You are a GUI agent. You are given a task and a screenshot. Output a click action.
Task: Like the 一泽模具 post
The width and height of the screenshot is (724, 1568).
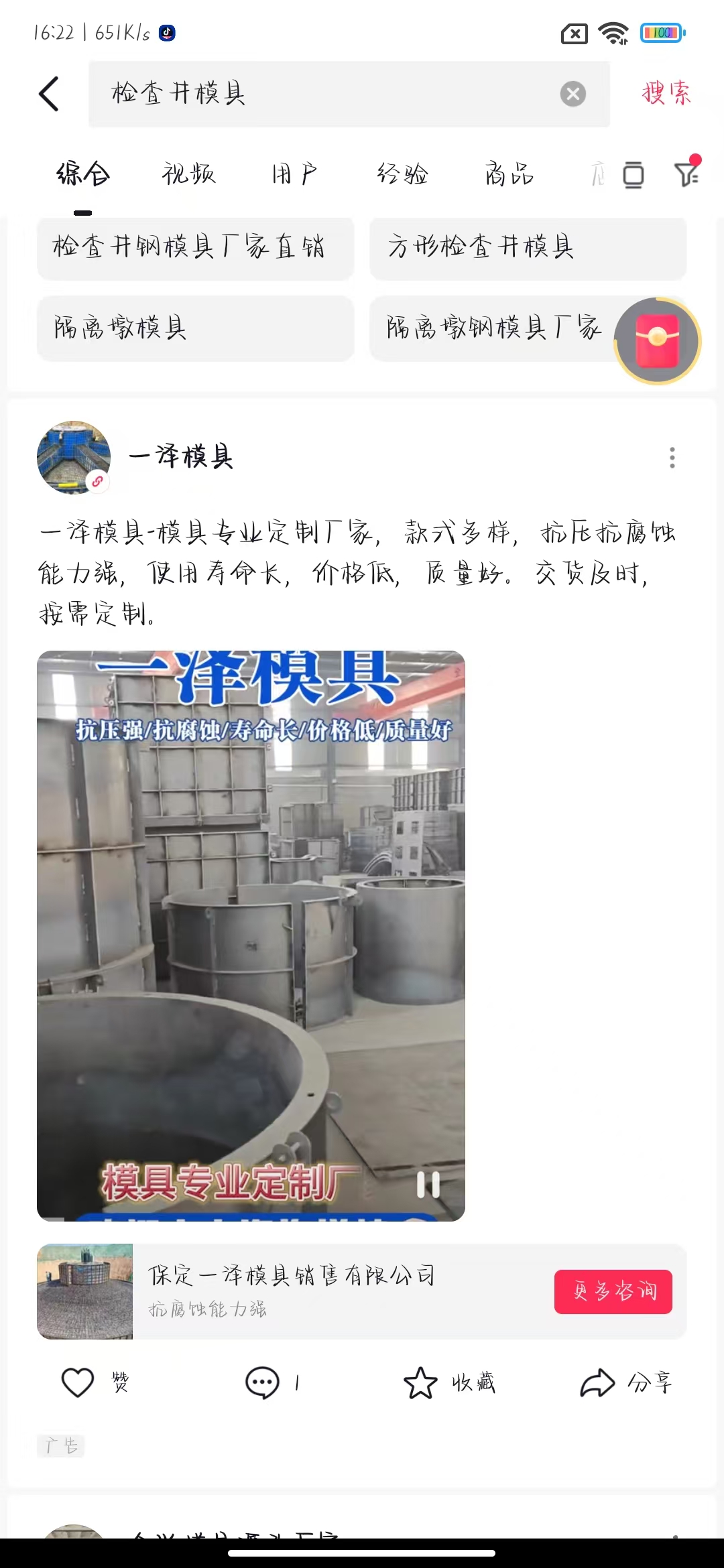point(78,1382)
